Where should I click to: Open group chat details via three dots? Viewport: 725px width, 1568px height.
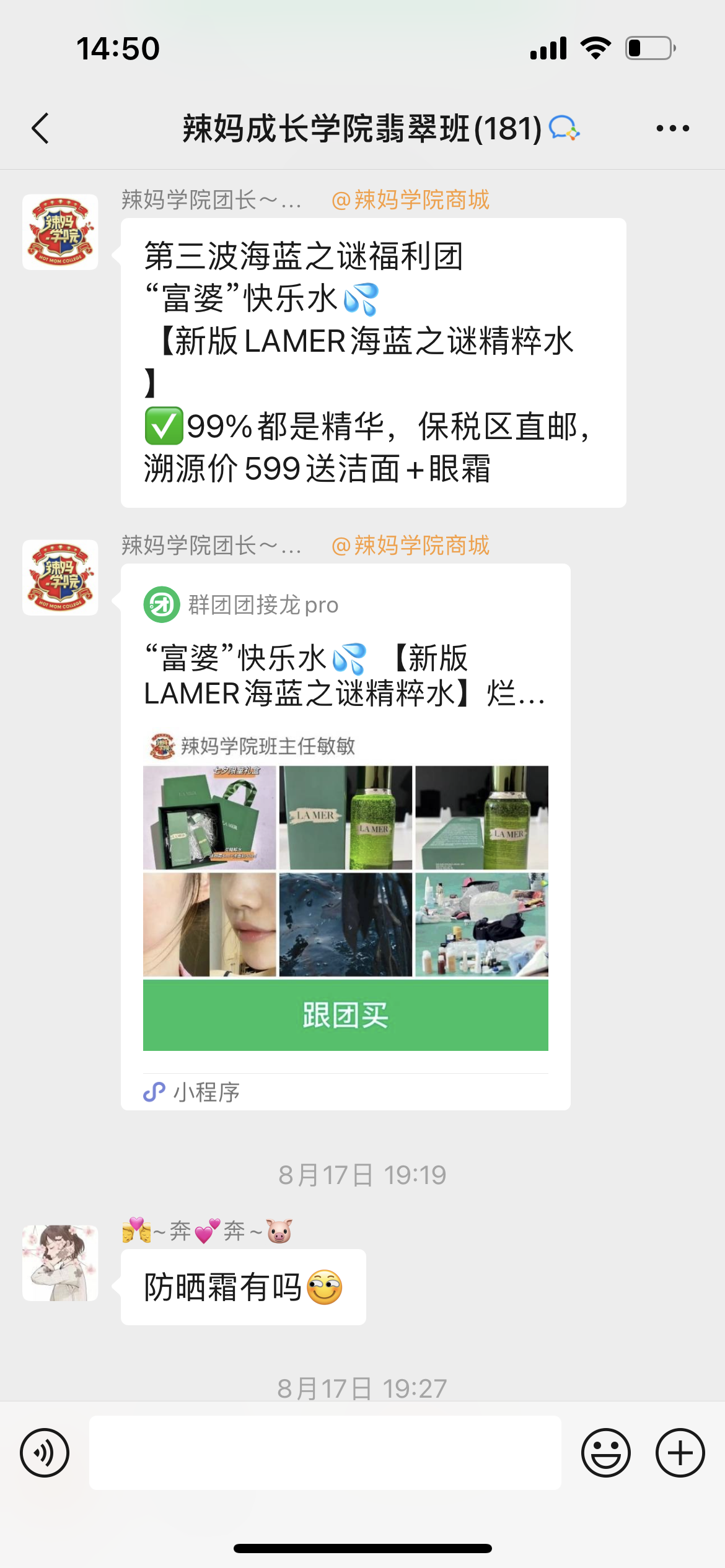click(672, 129)
